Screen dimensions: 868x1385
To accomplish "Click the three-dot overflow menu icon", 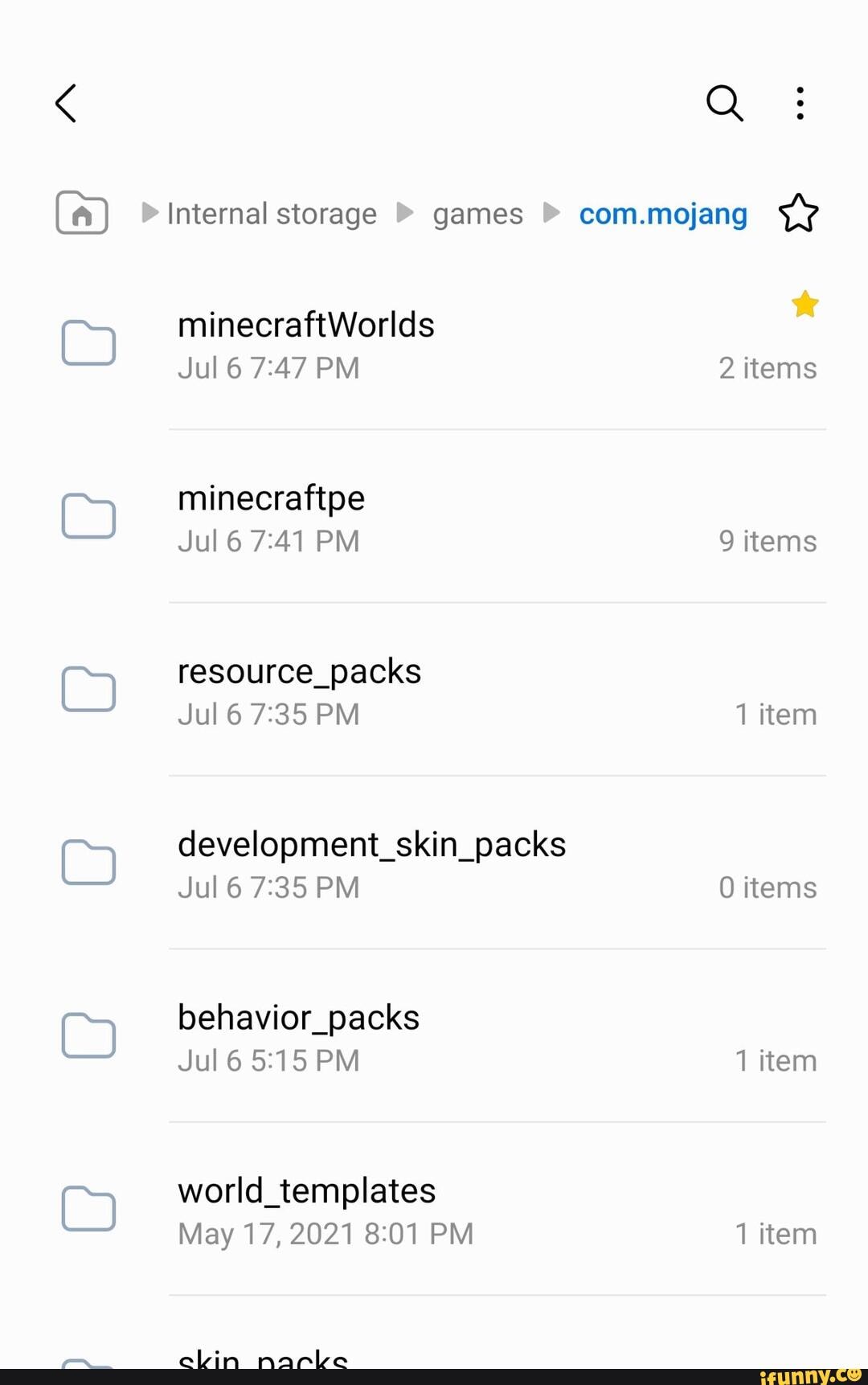I will pos(799,103).
